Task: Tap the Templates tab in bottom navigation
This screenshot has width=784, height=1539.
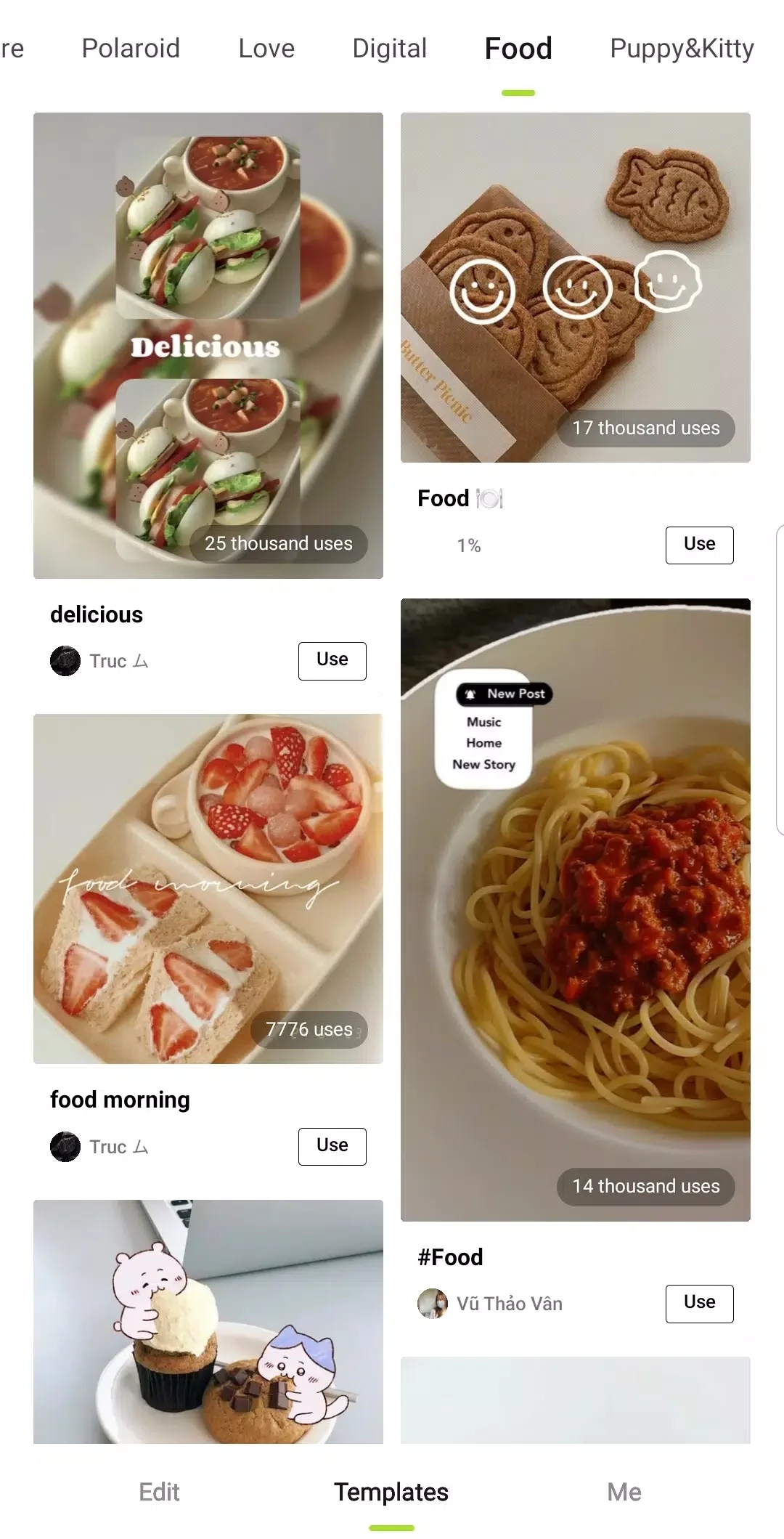Action: (x=391, y=1492)
